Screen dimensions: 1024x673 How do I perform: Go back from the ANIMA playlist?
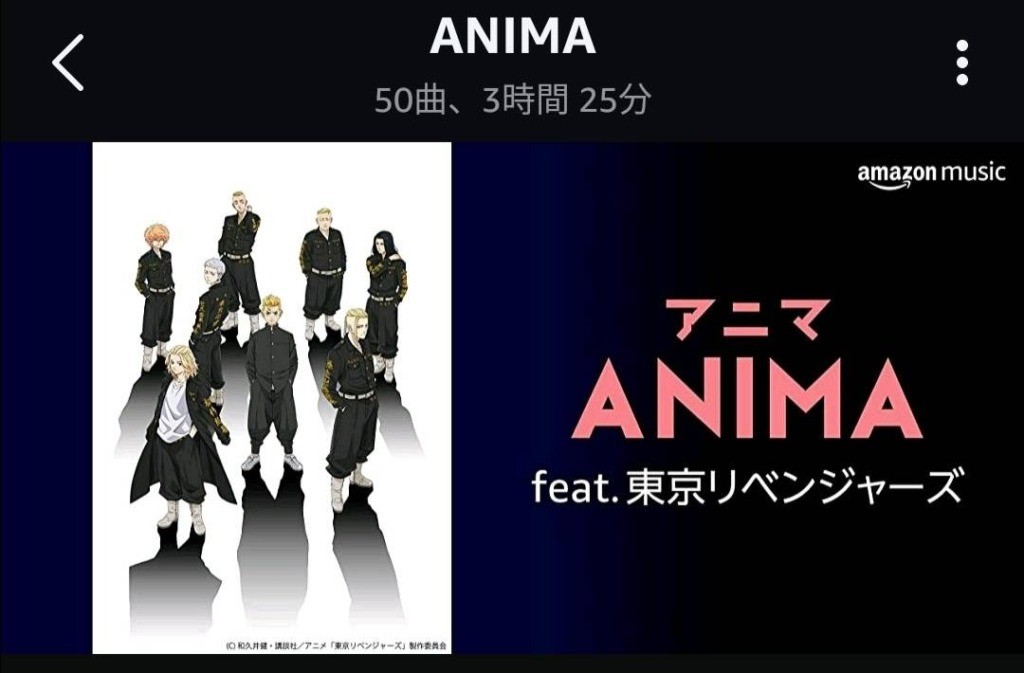coord(68,63)
